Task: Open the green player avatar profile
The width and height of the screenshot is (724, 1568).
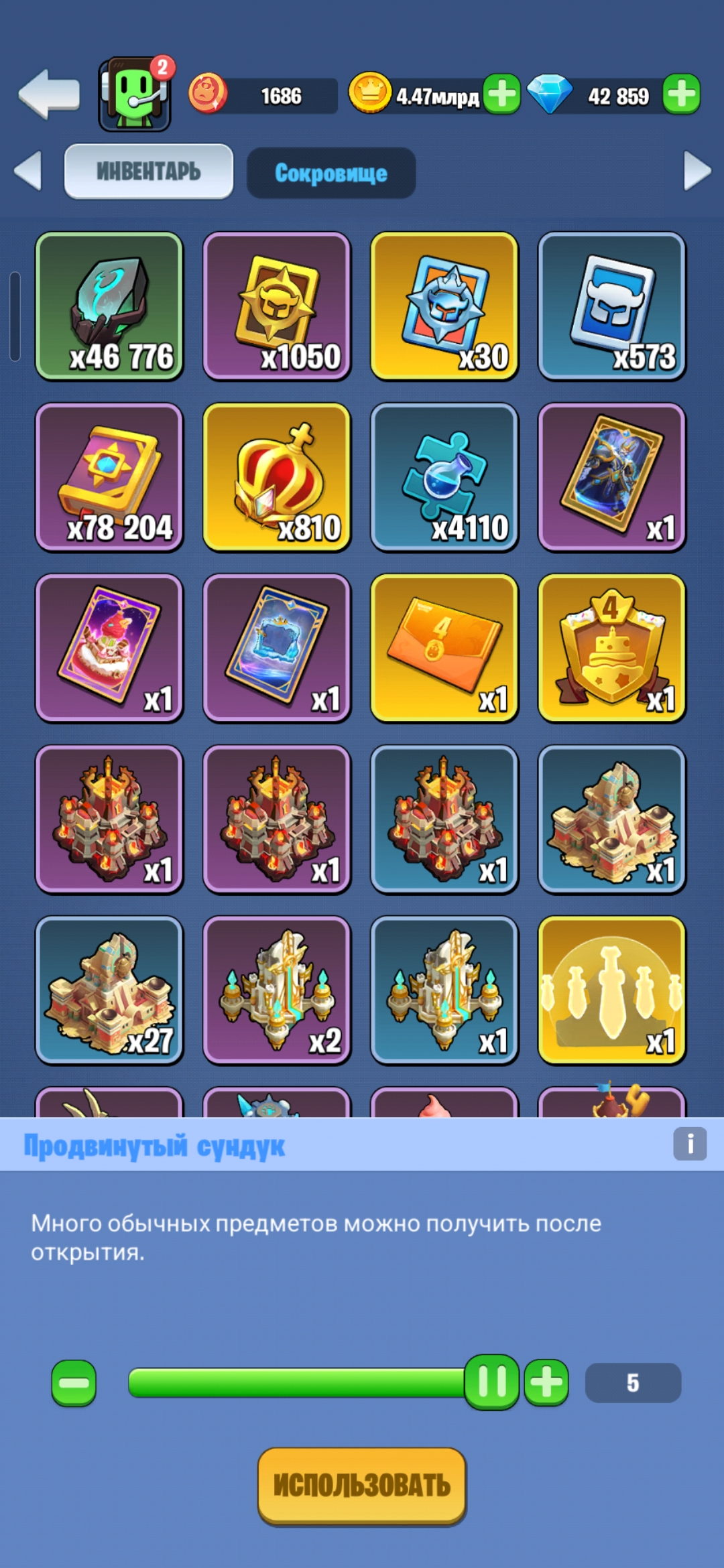Action: click(135, 95)
